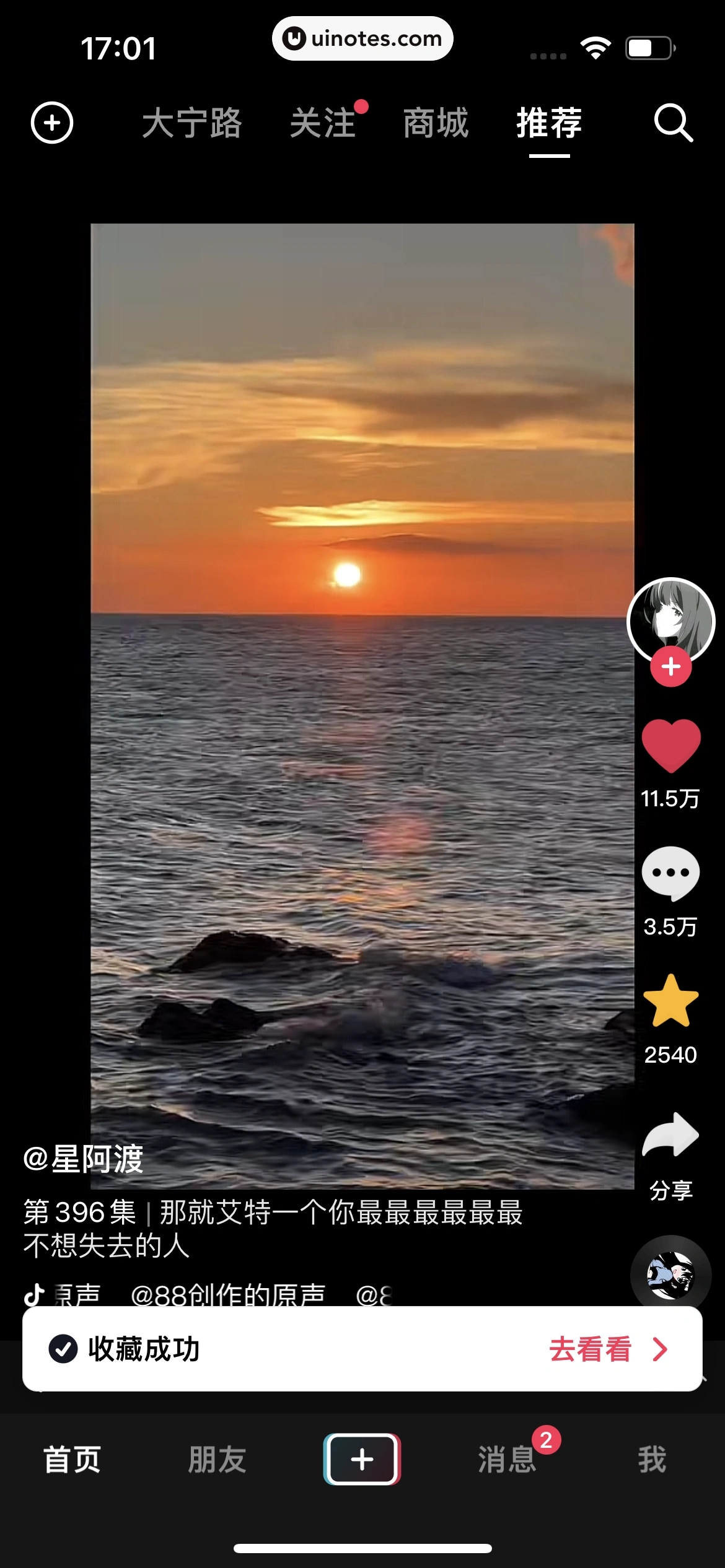Open the creator's profile avatar
This screenshot has width=725, height=1568.
[x=671, y=622]
